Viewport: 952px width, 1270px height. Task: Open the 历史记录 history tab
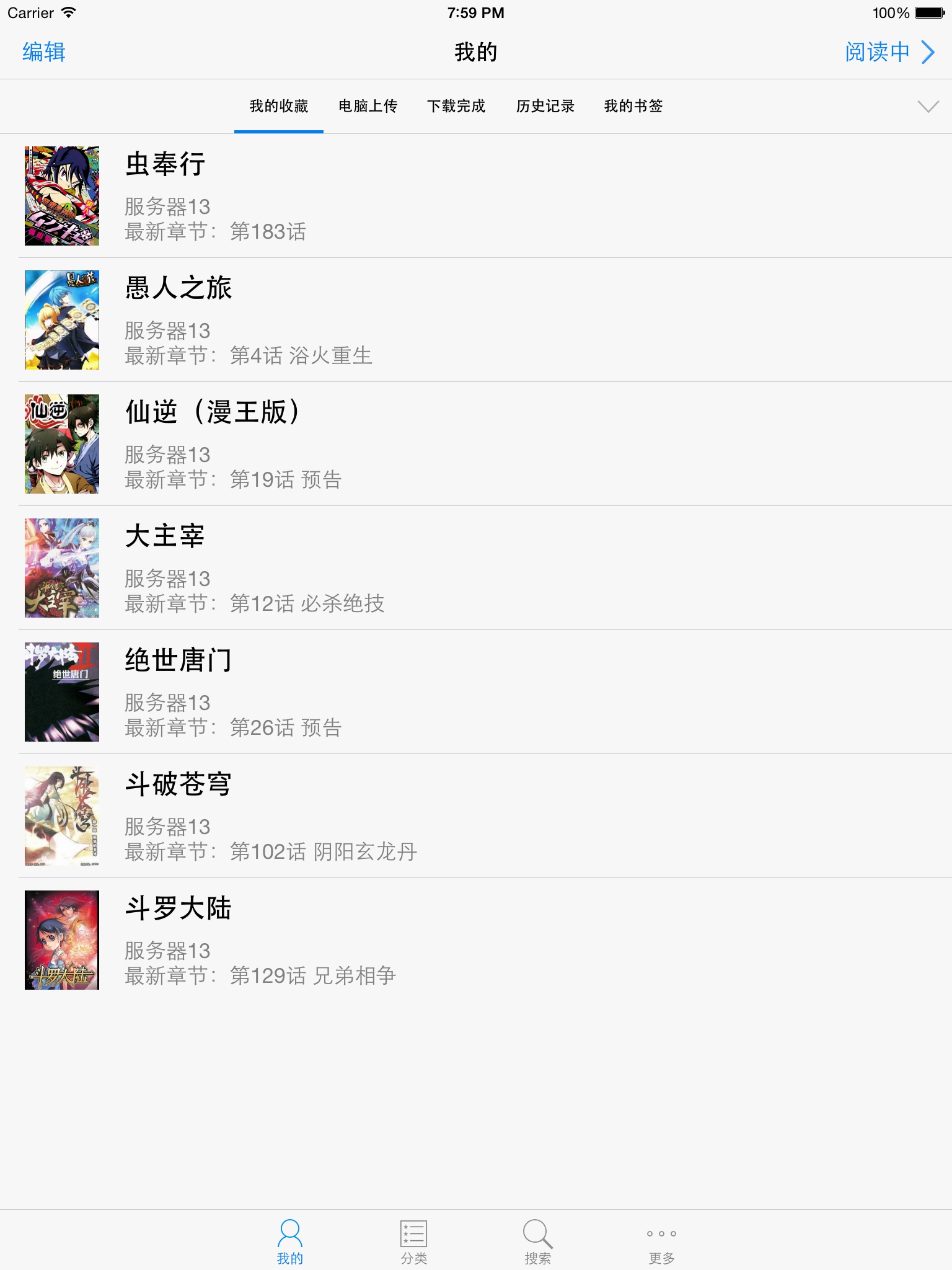click(545, 107)
